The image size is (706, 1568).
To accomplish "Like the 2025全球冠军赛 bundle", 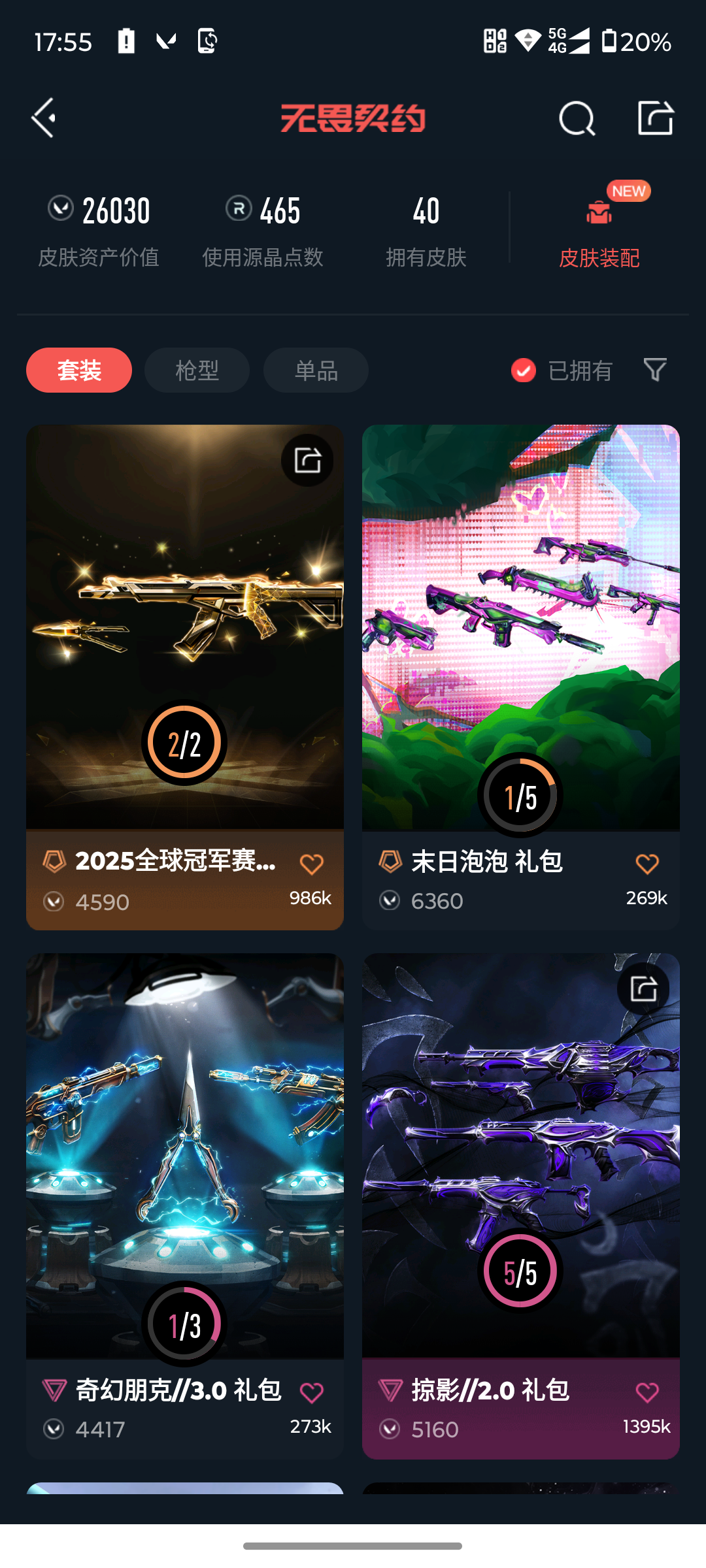I will coord(312,864).
